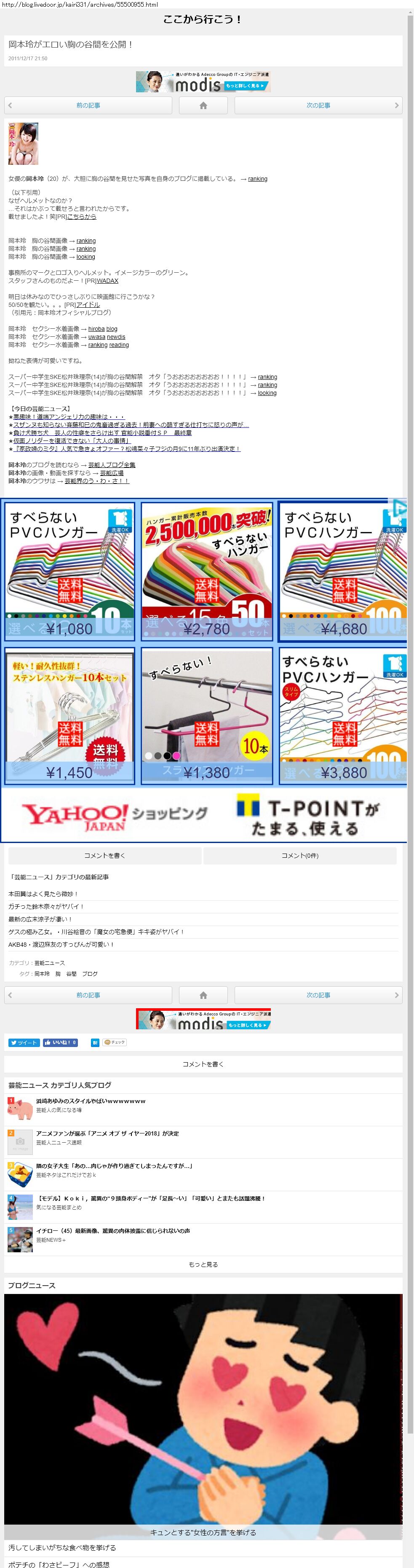Open the top 次の記事 navigation button

318,105
